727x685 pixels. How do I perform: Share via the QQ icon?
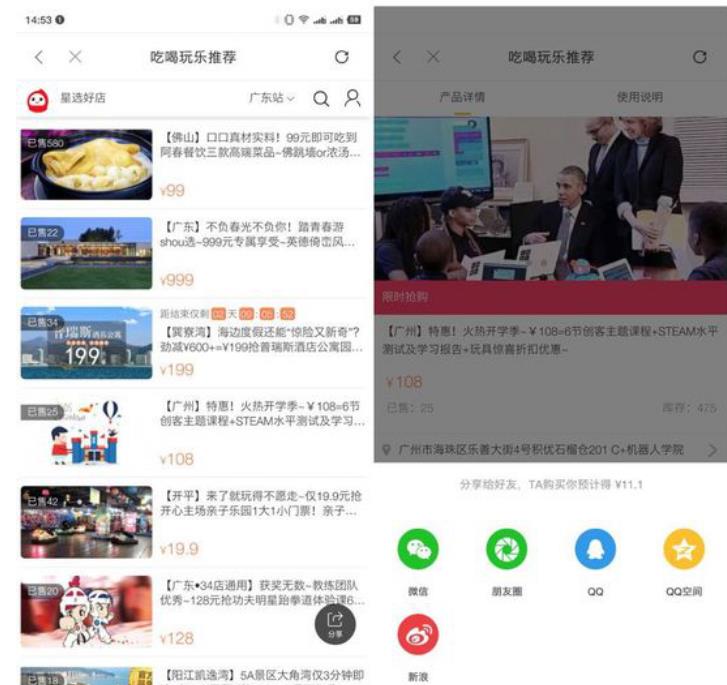point(595,551)
